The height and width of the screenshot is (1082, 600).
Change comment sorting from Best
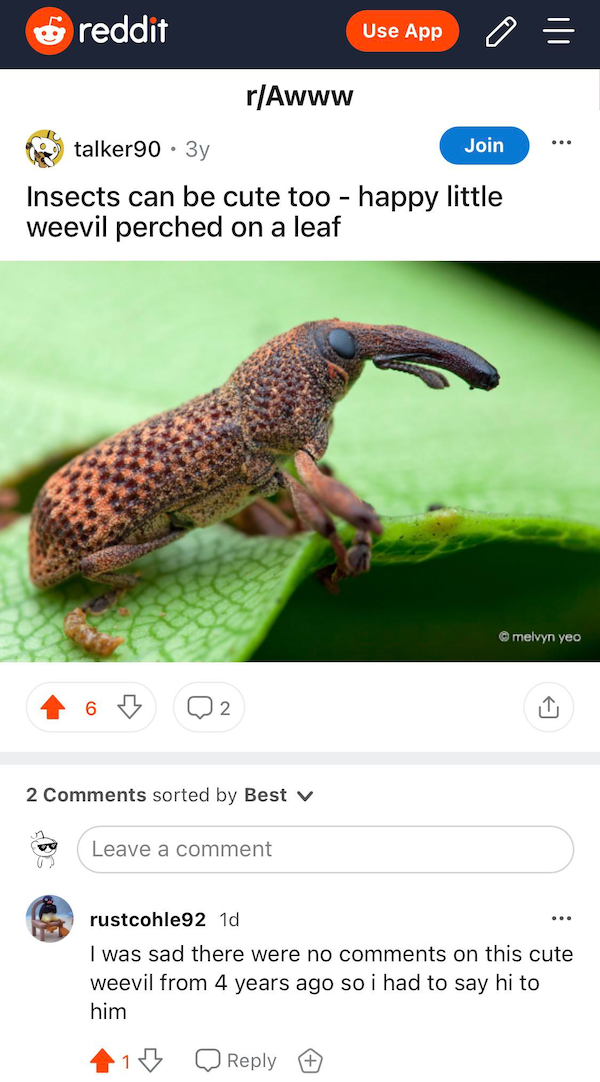(x=279, y=795)
